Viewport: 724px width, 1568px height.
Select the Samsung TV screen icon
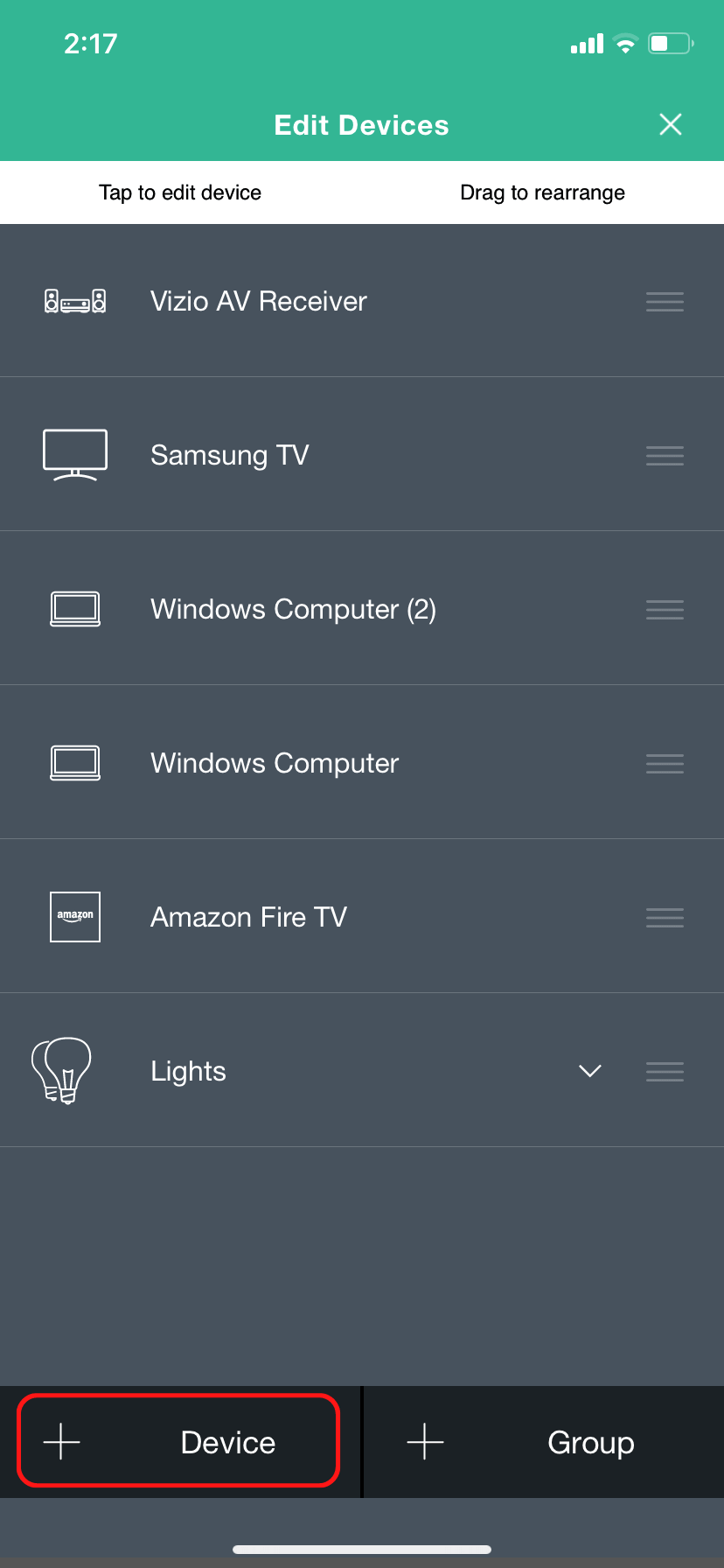75,454
